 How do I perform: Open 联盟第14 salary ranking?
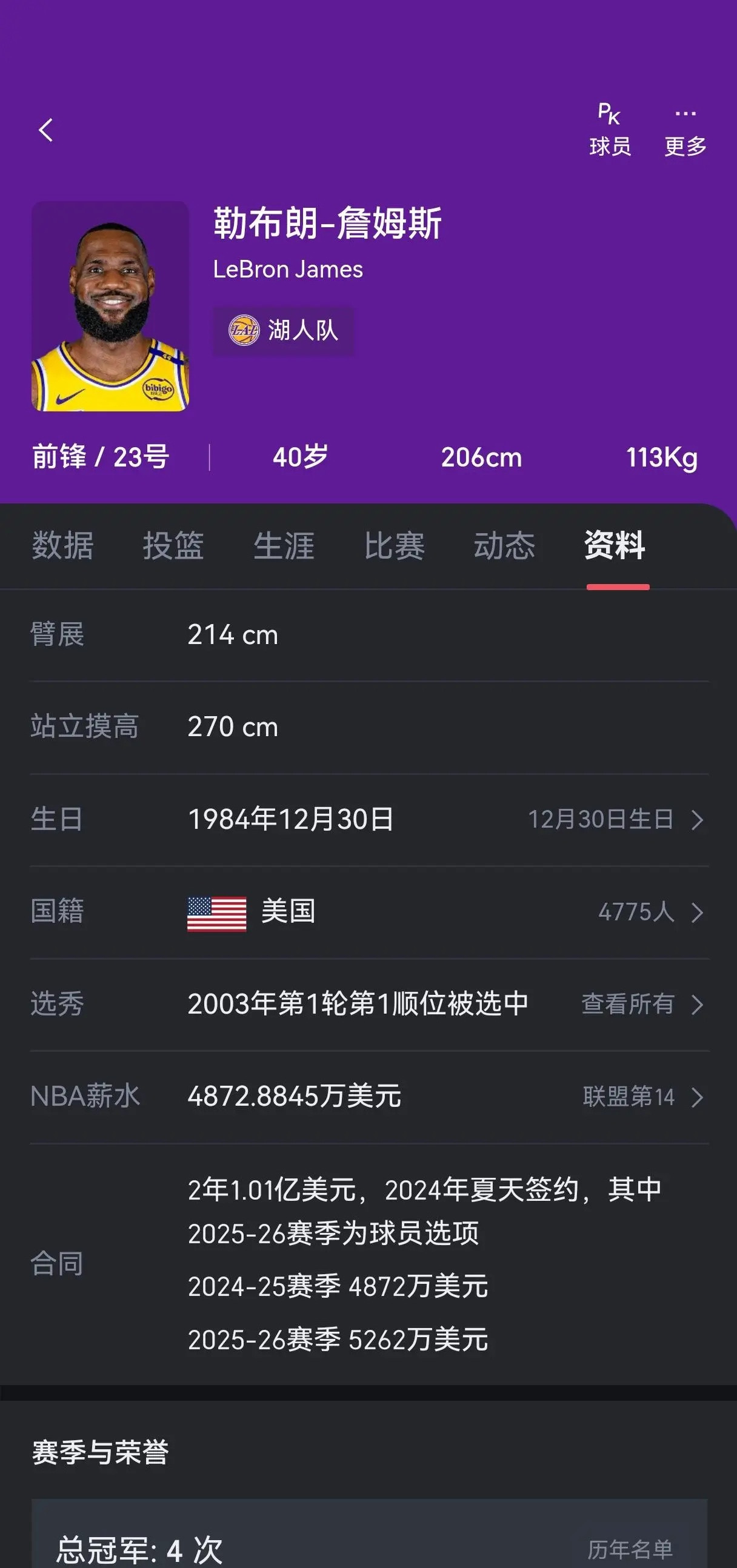point(642,1097)
